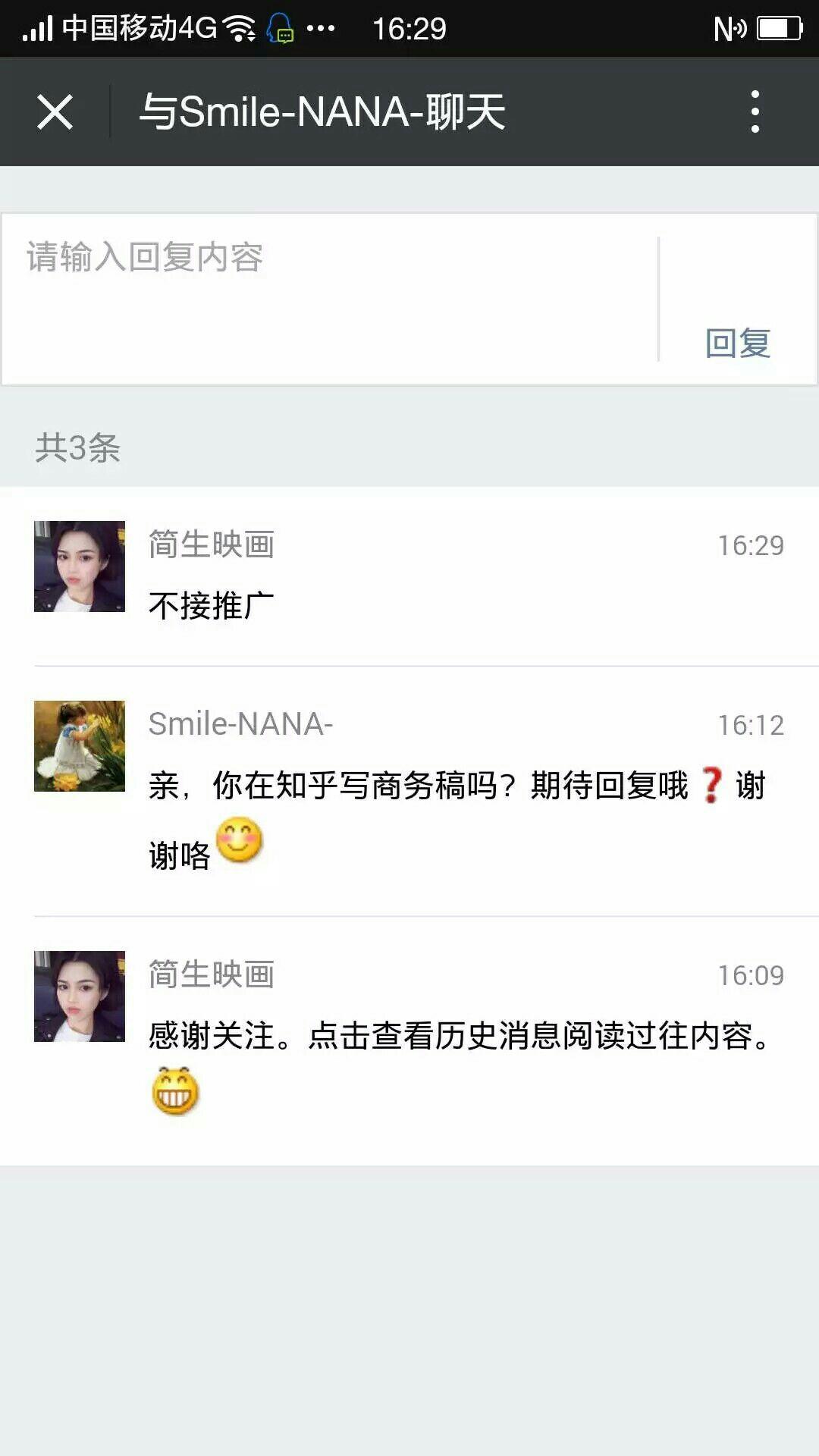Tap the 回复 reply button
Image resolution: width=819 pixels, height=1456 pixels.
[x=739, y=344]
